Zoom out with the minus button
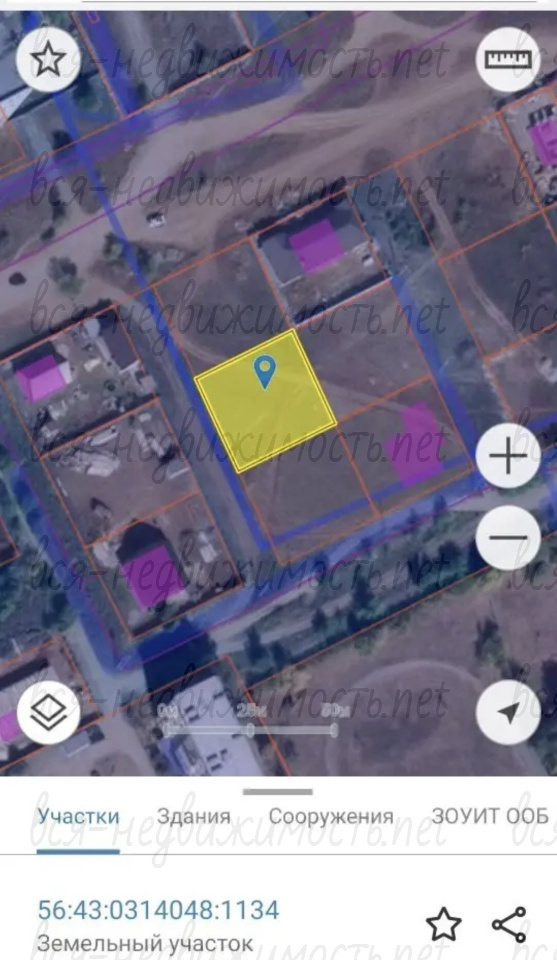 coord(507,538)
